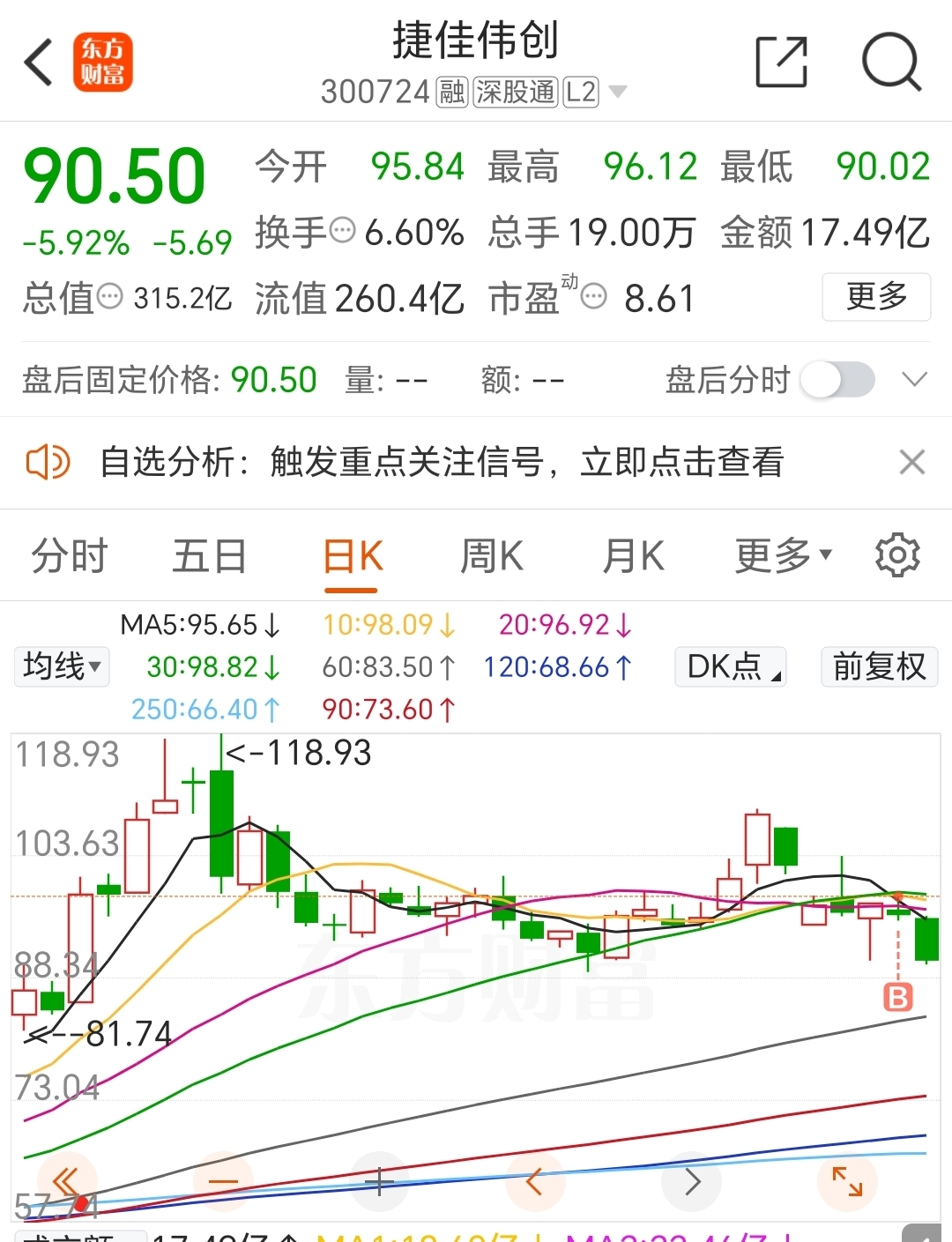The height and width of the screenshot is (1242, 952).
Task: Open the 自选分析 signal notice
Action: point(441,462)
